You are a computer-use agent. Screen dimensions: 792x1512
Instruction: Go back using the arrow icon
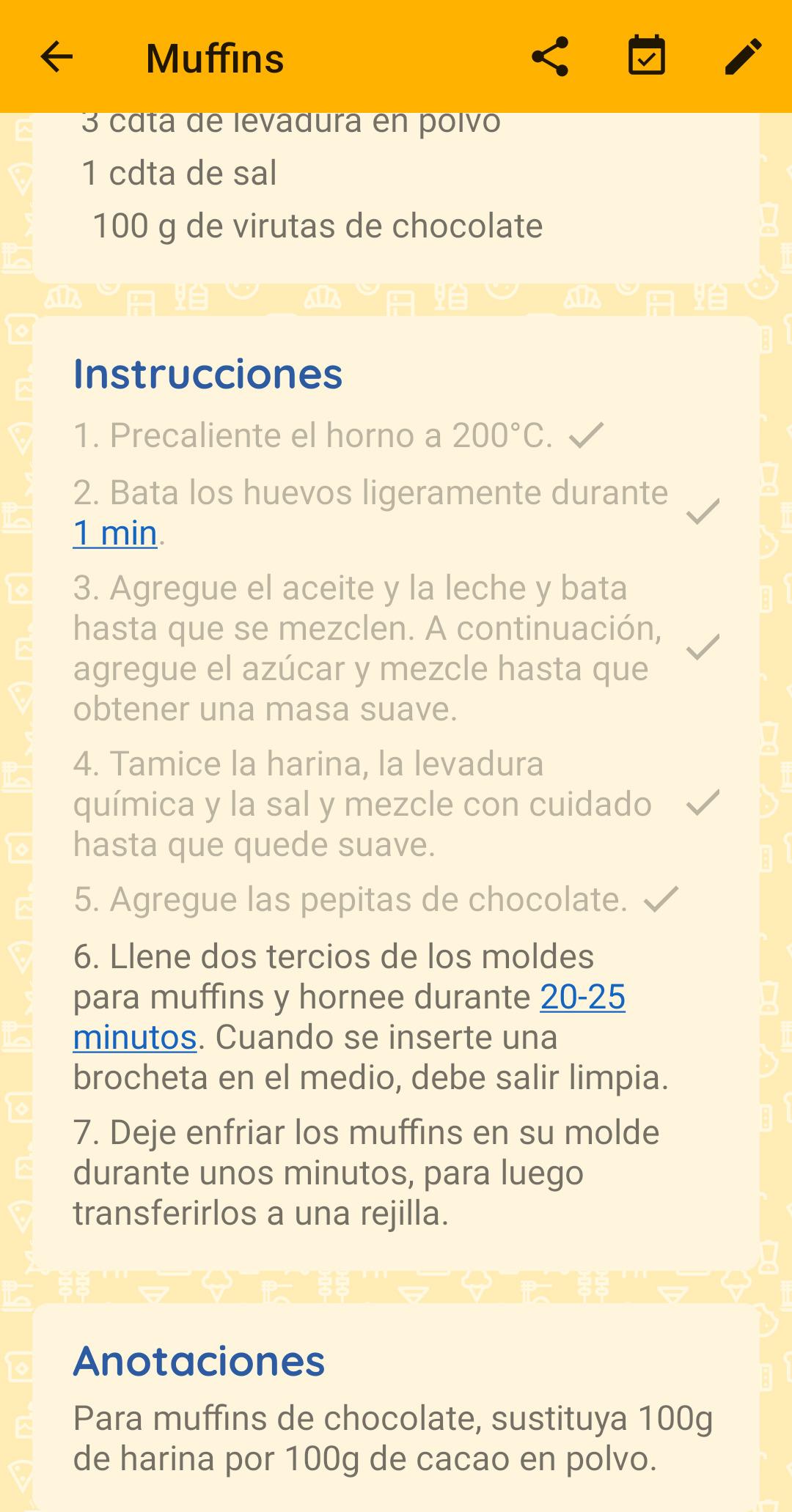click(56, 57)
